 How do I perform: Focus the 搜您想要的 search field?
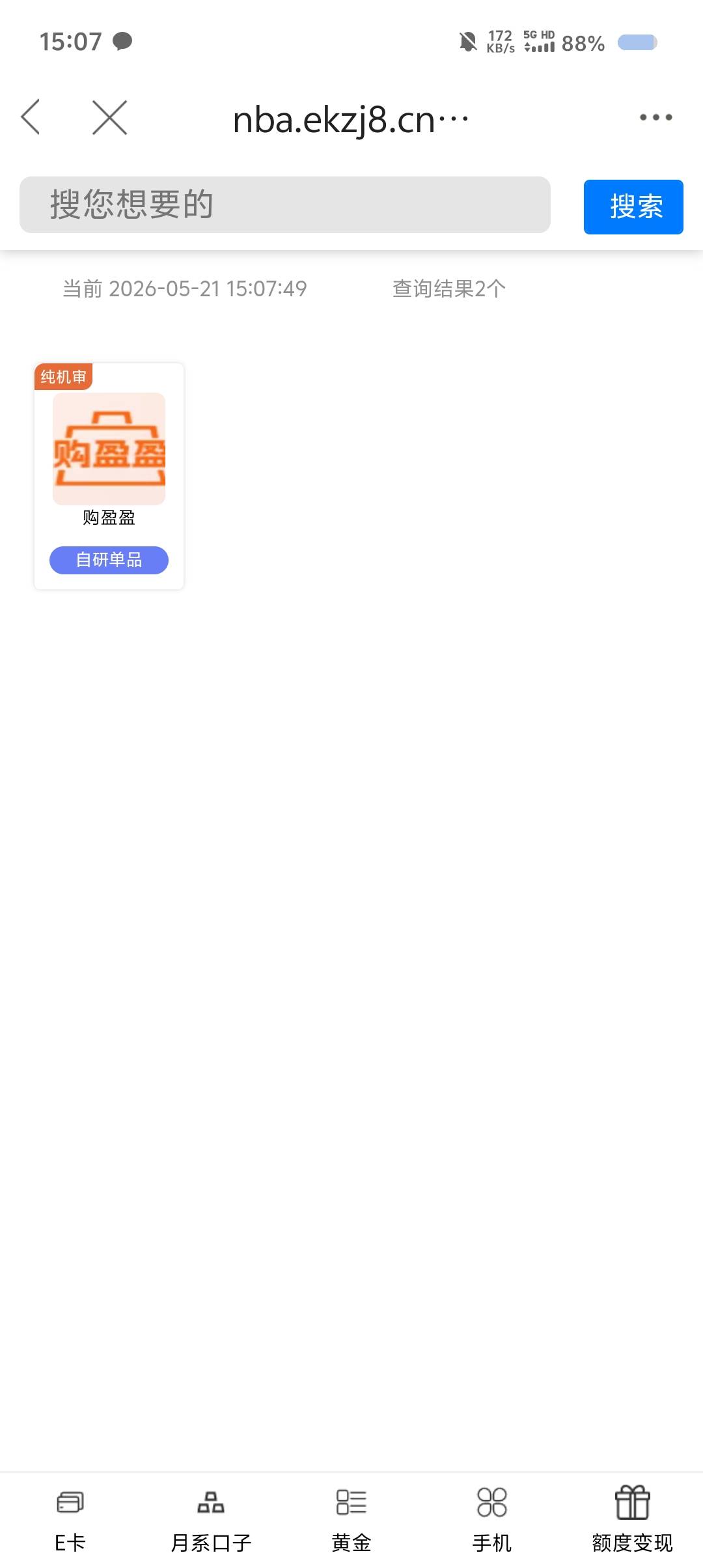point(285,204)
